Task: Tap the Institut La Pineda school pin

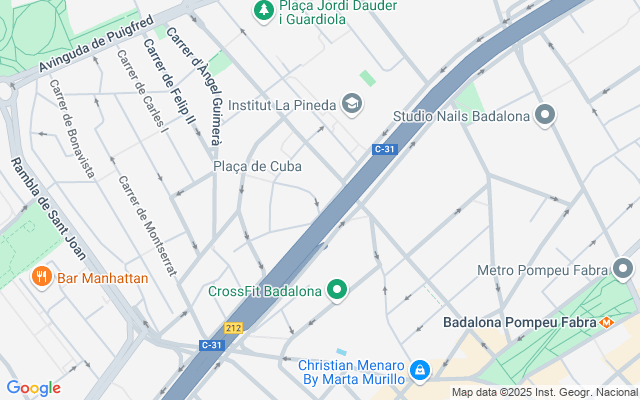Action: coord(352,103)
